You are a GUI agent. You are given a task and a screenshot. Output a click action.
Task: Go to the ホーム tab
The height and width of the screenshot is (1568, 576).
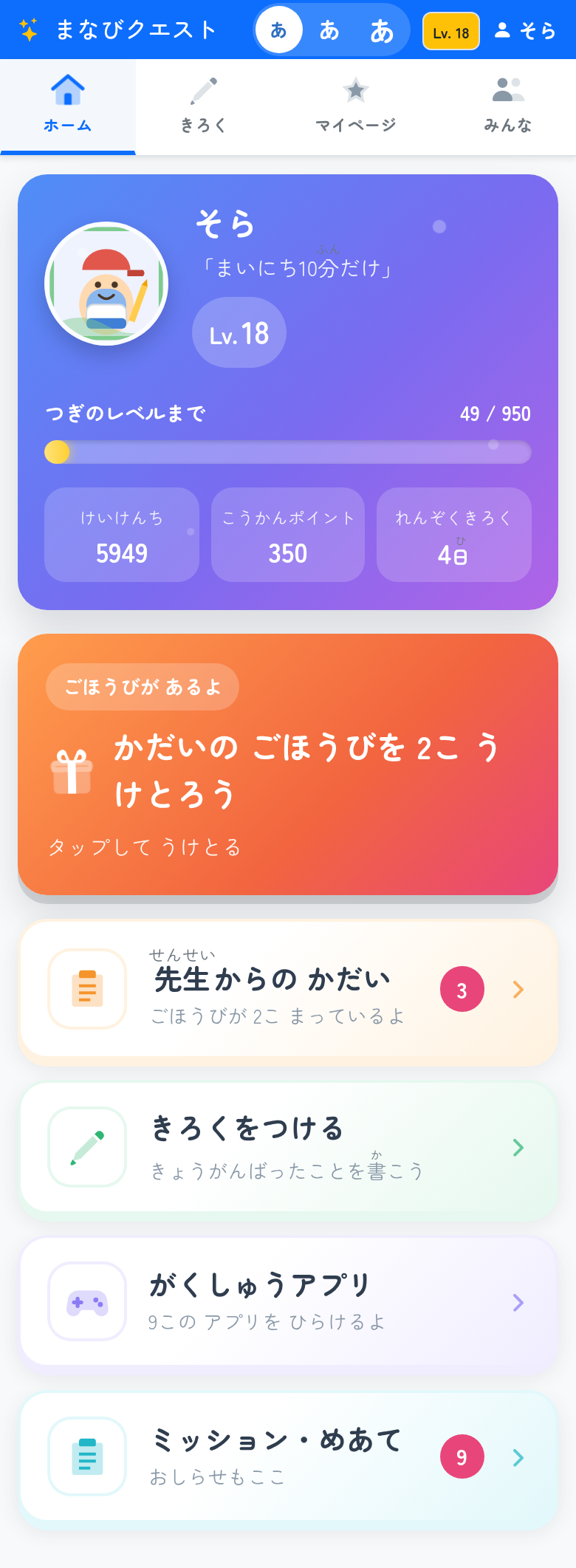(x=68, y=106)
